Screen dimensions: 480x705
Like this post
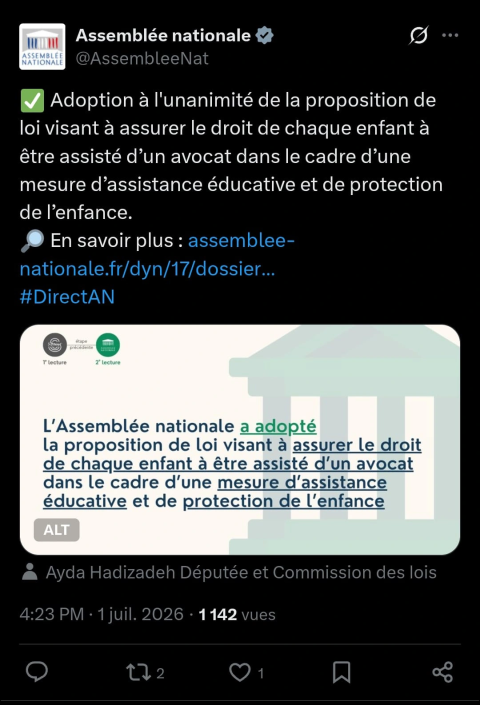pos(246,673)
